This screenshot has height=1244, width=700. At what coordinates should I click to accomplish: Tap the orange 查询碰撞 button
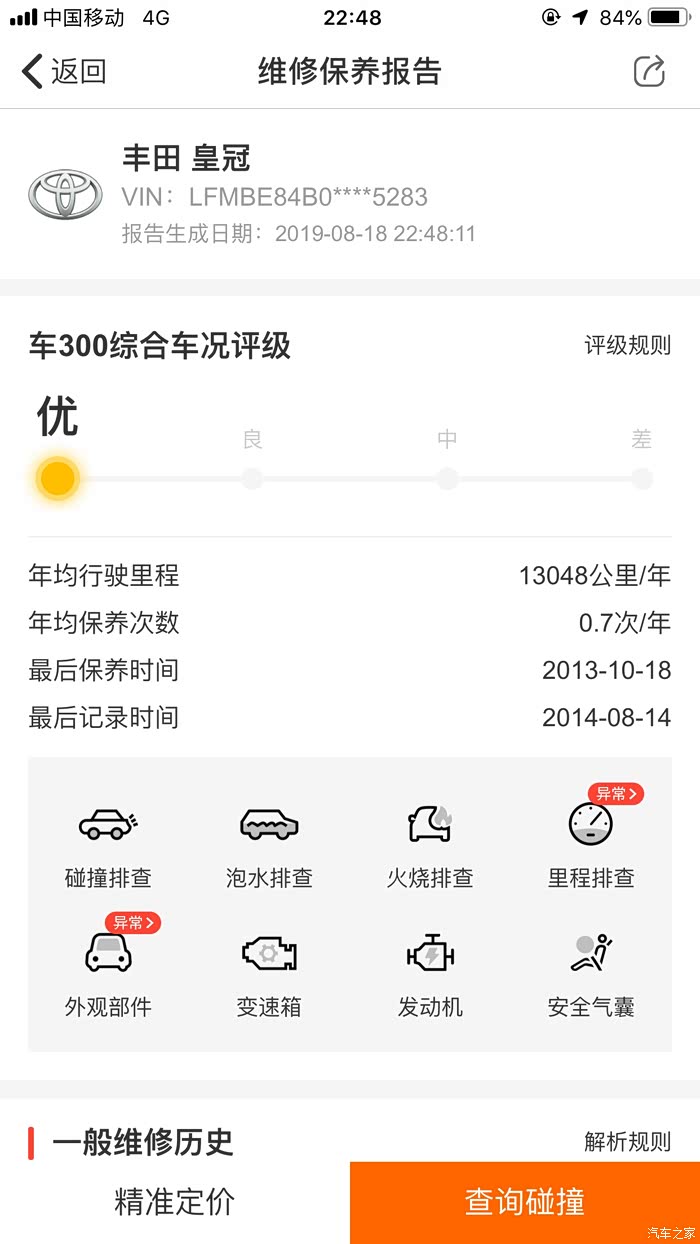(525, 1203)
